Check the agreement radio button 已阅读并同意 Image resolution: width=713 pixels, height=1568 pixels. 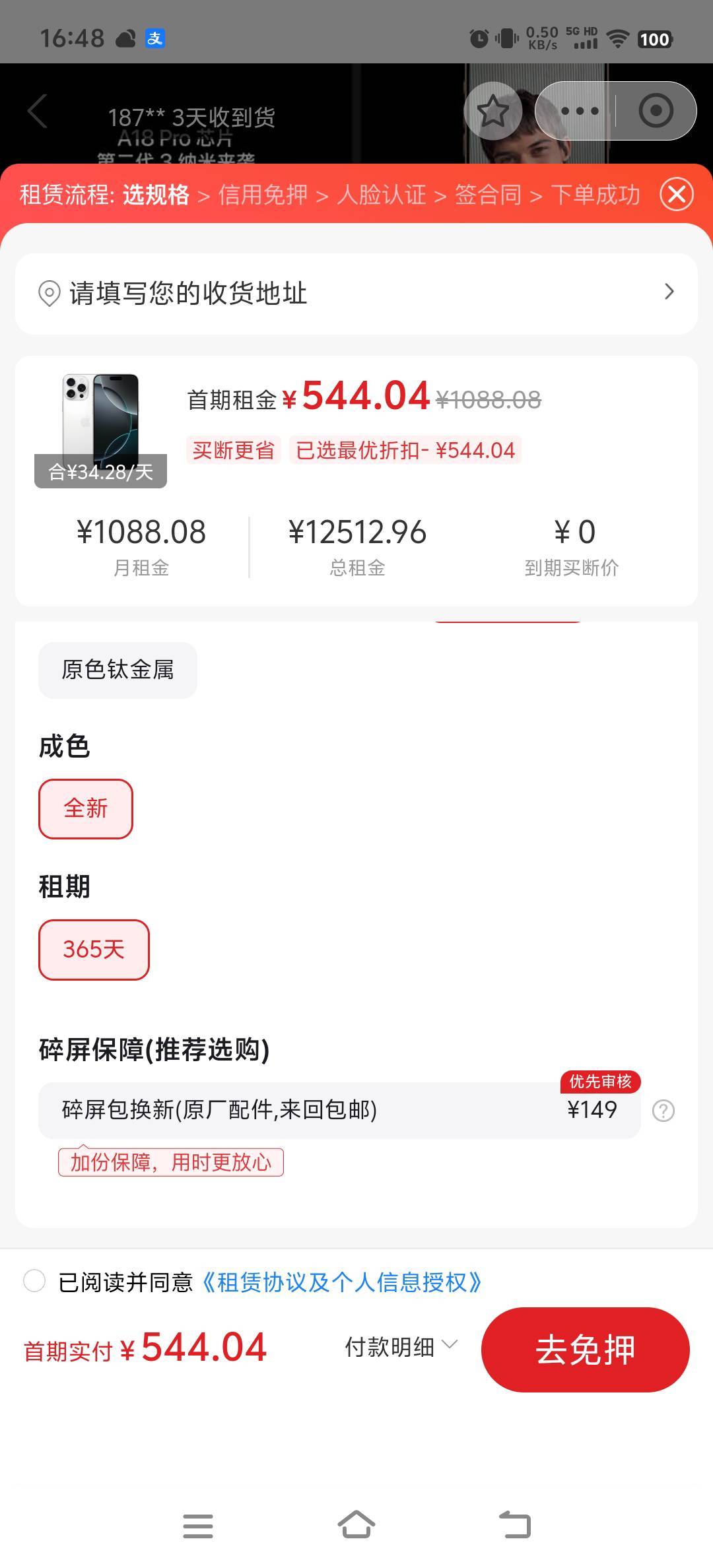coord(34,1280)
